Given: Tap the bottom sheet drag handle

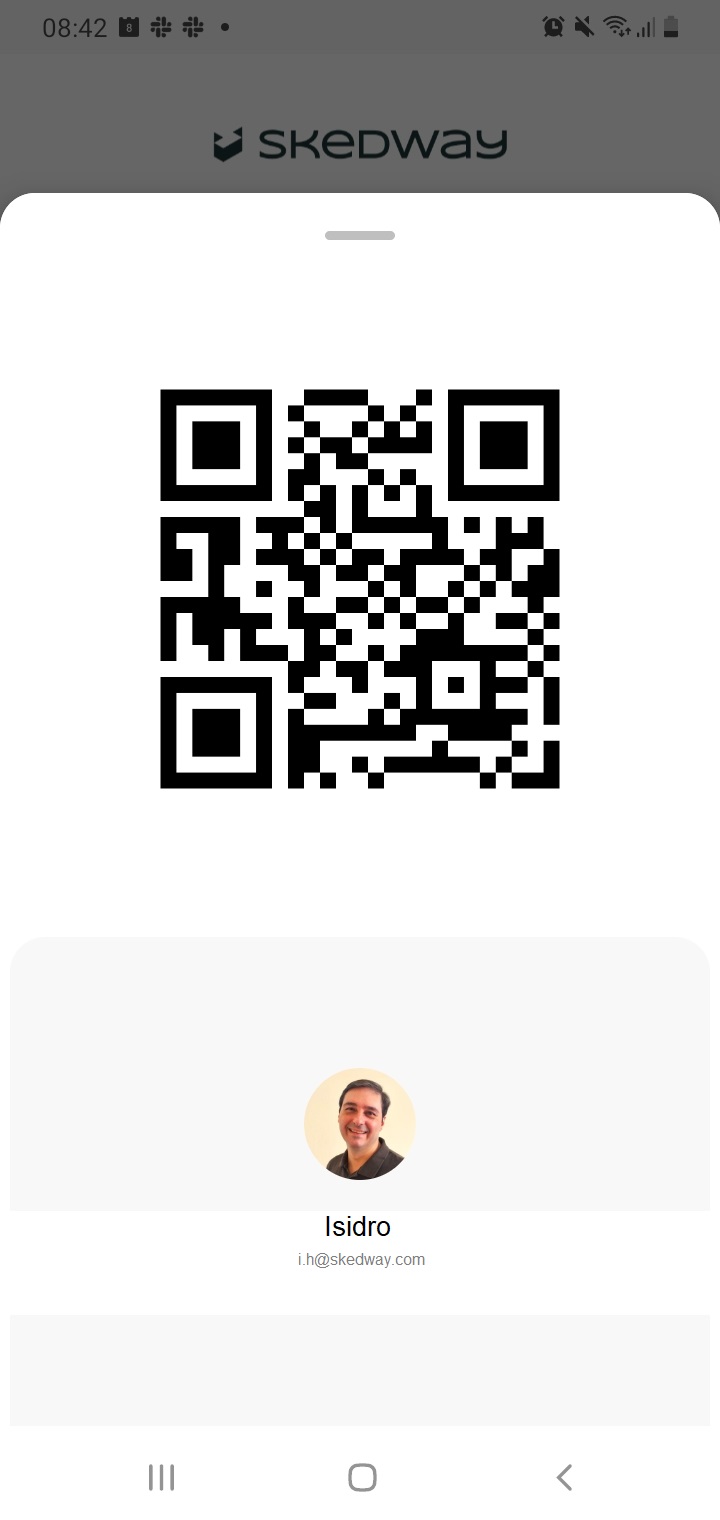Looking at the screenshot, I should [x=360, y=236].
